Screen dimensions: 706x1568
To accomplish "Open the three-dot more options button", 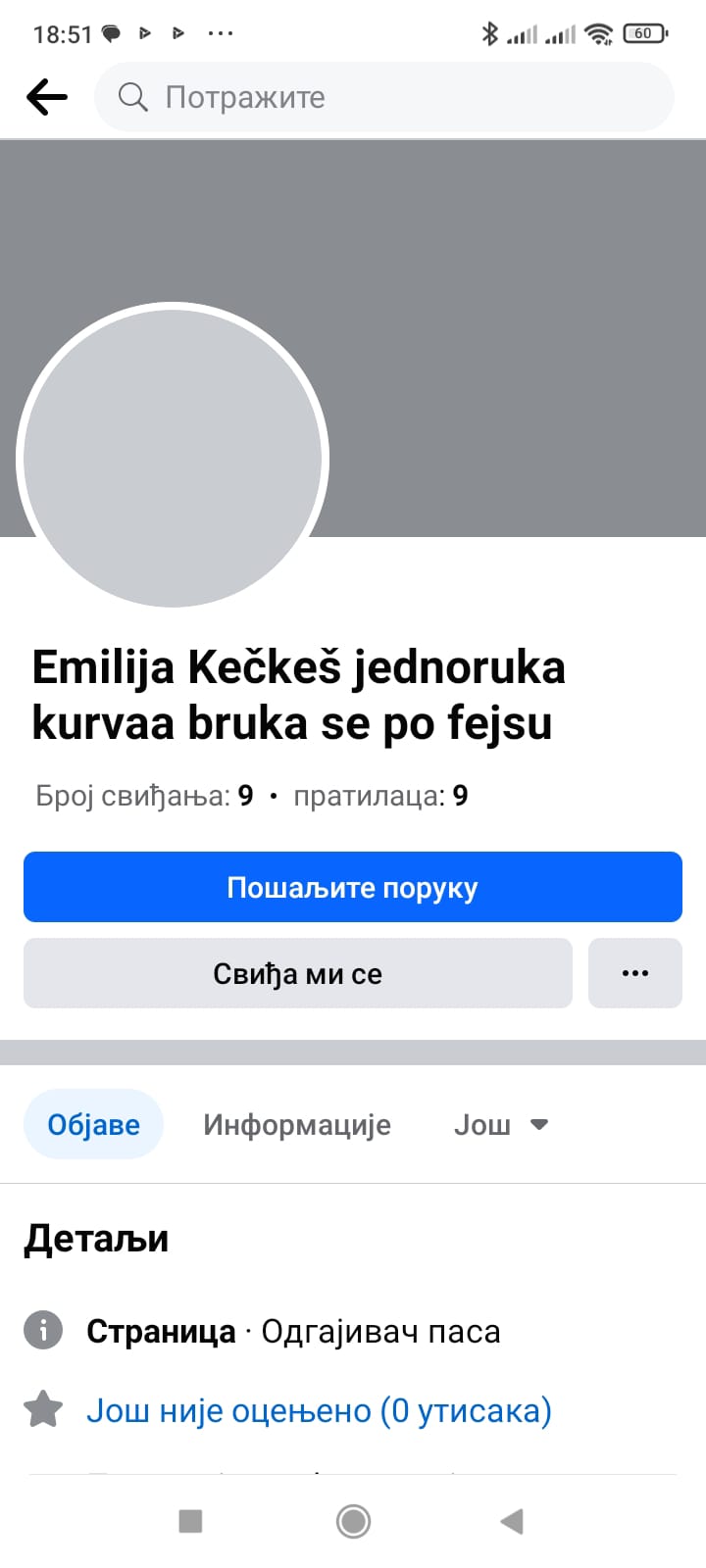I will [x=635, y=973].
